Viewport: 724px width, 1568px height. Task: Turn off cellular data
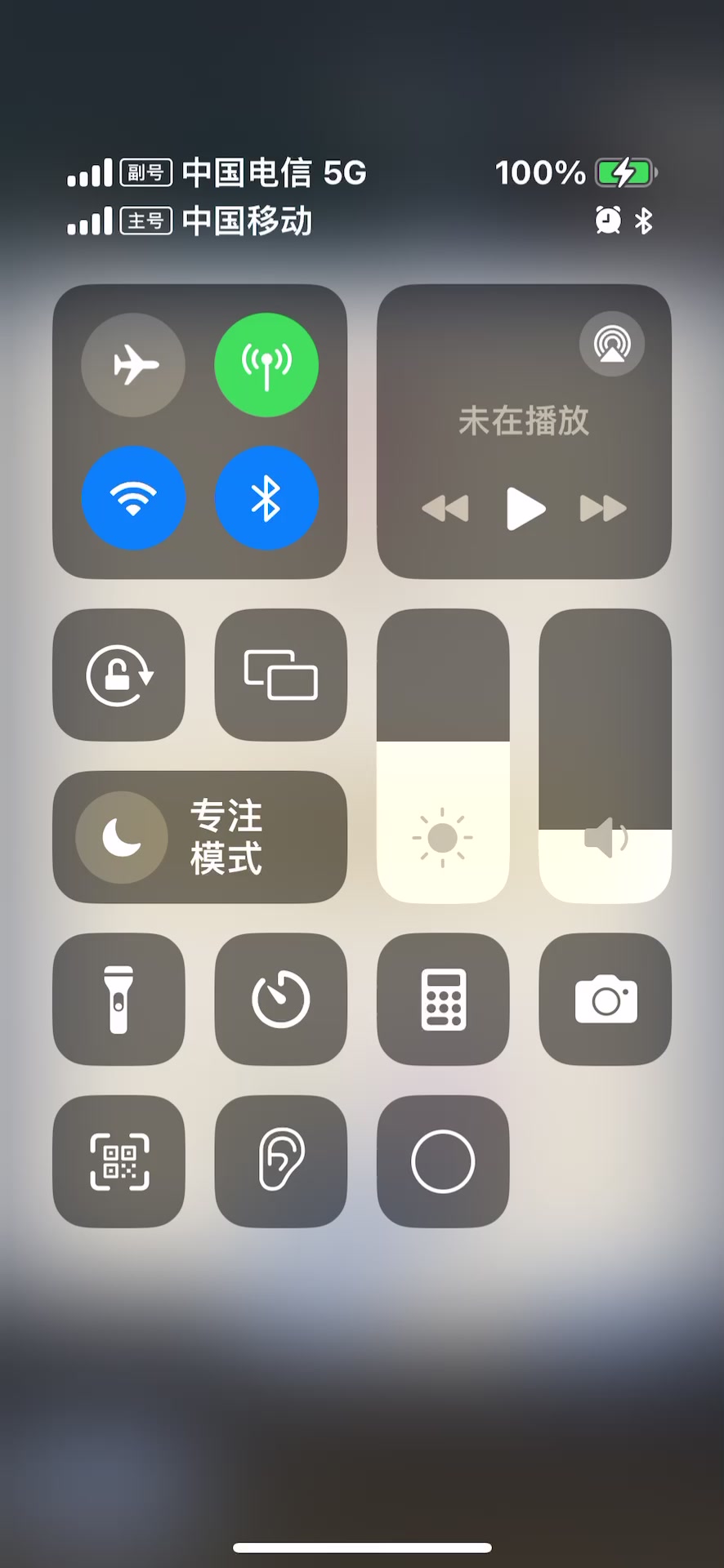tap(266, 365)
